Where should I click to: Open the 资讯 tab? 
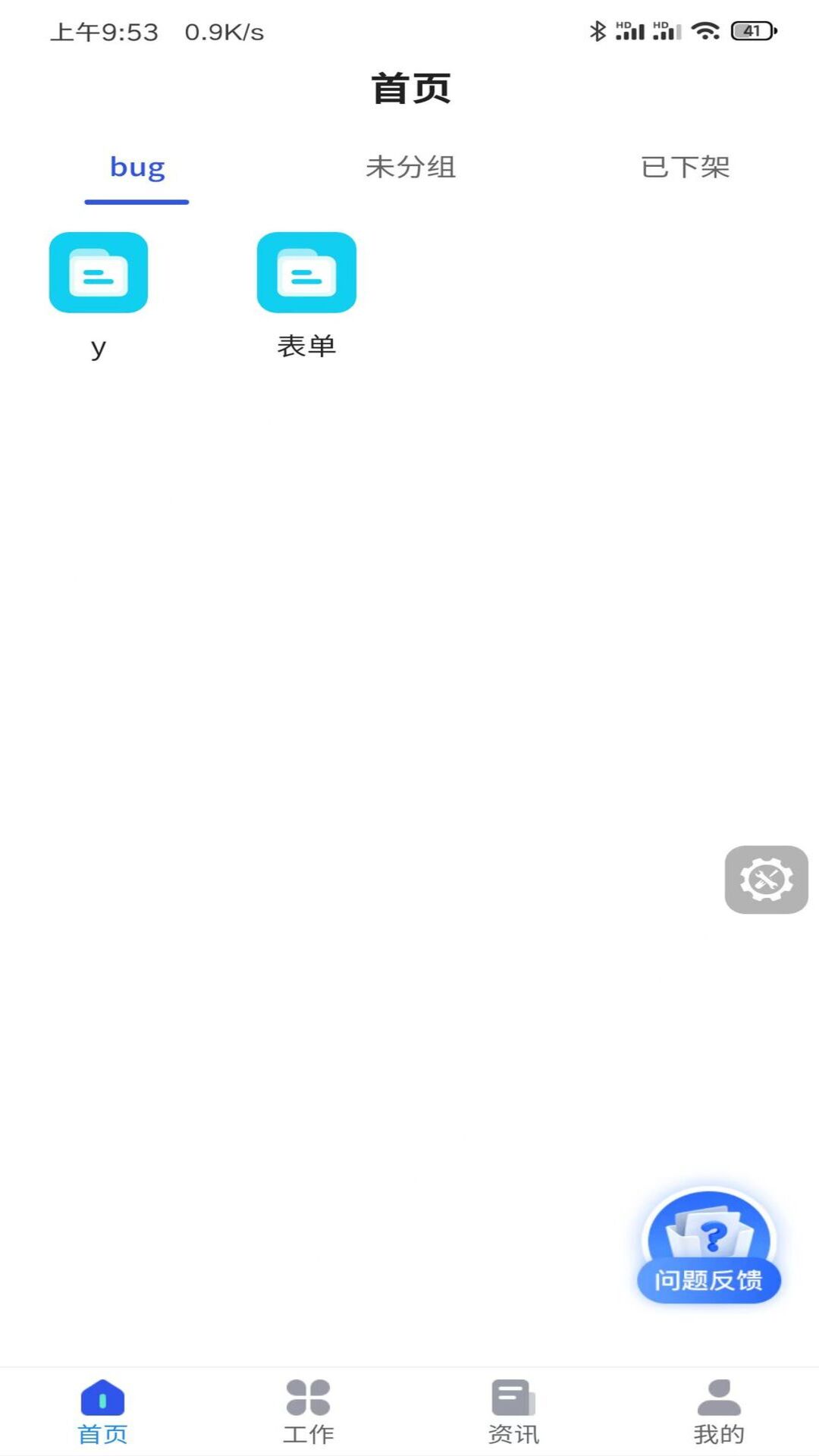(513, 1412)
